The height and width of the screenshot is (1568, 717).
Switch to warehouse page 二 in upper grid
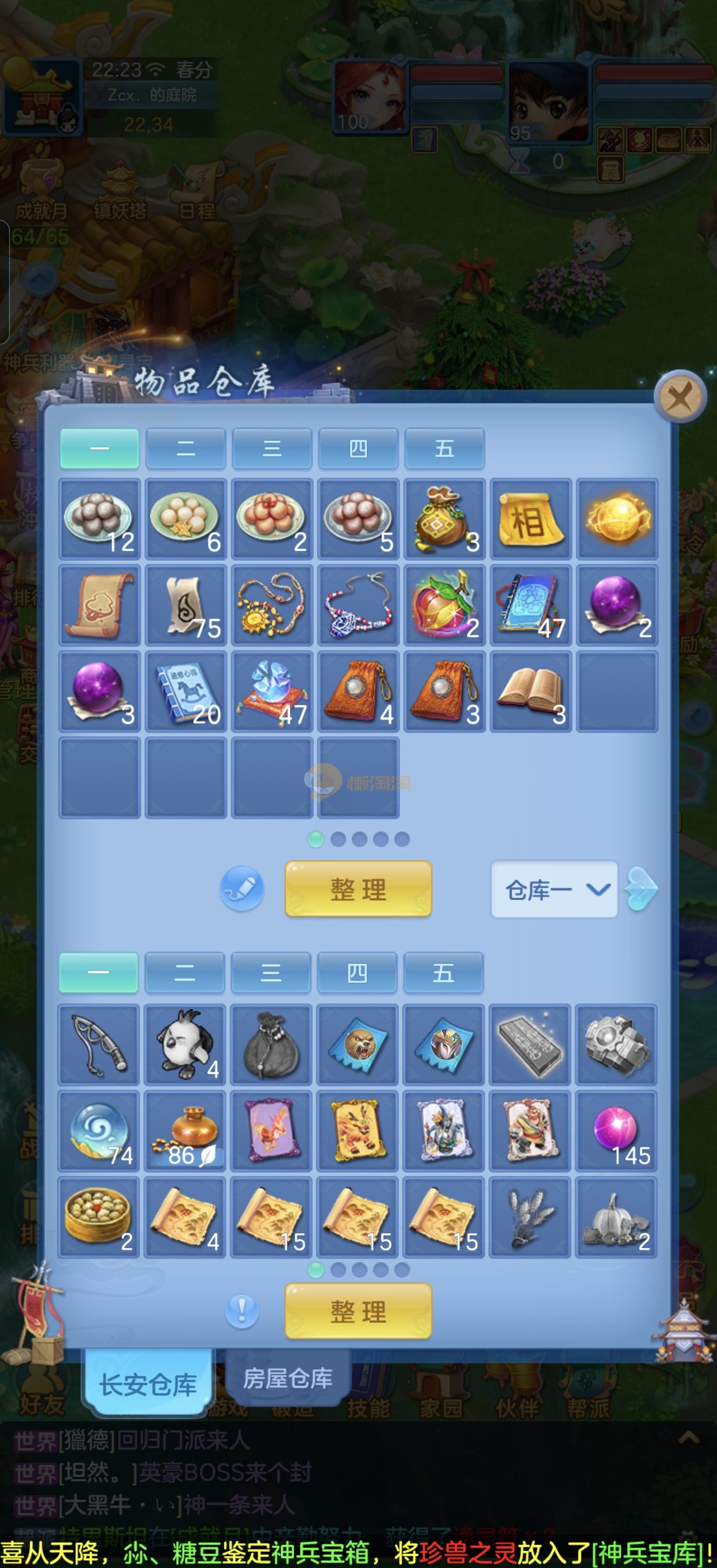coord(185,449)
